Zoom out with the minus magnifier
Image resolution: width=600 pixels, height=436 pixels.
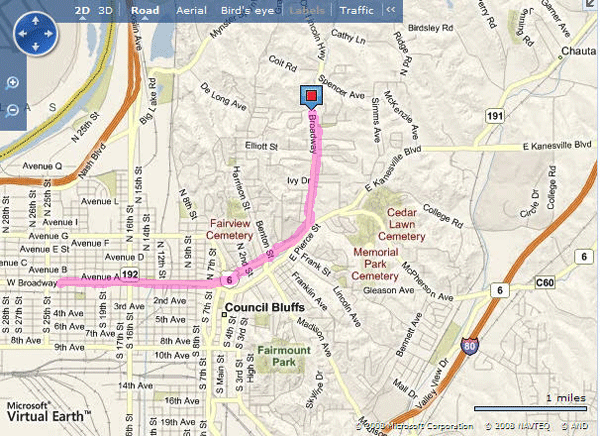point(11,109)
